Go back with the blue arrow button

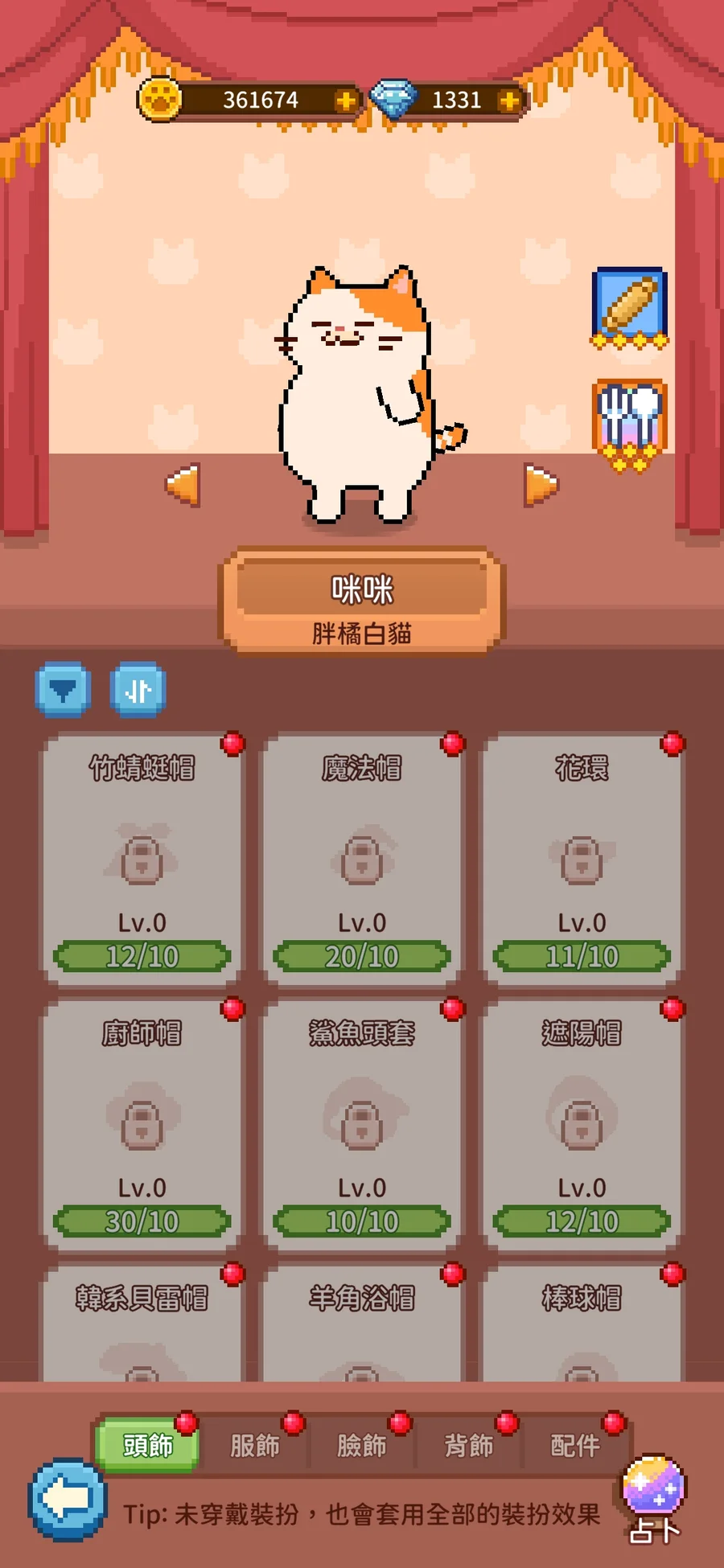[x=68, y=1499]
